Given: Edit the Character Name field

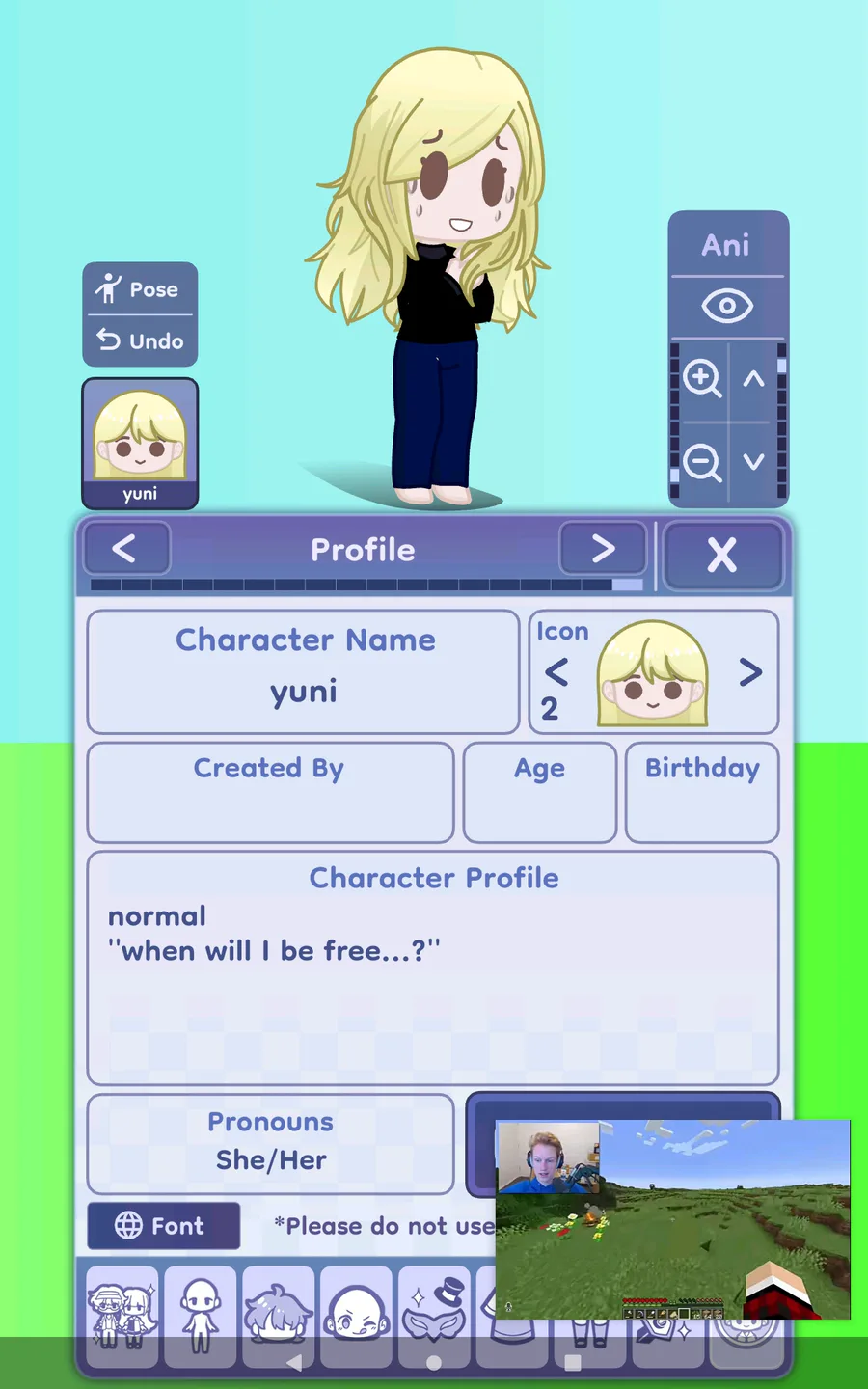Looking at the screenshot, I should click(x=304, y=691).
